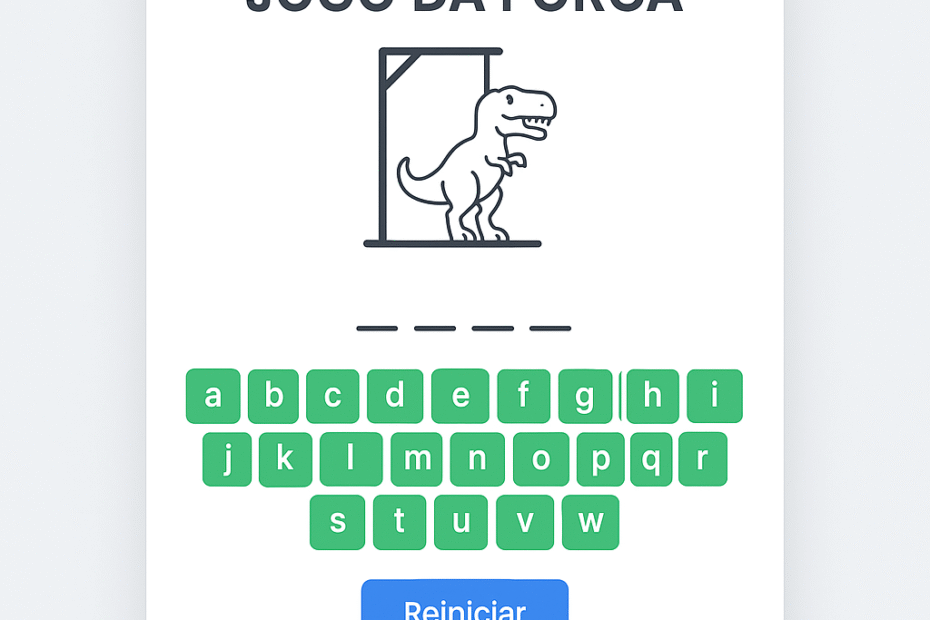Viewport: 930px width, 620px height.
Task: Guess the letter k
Action: [x=285, y=459]
